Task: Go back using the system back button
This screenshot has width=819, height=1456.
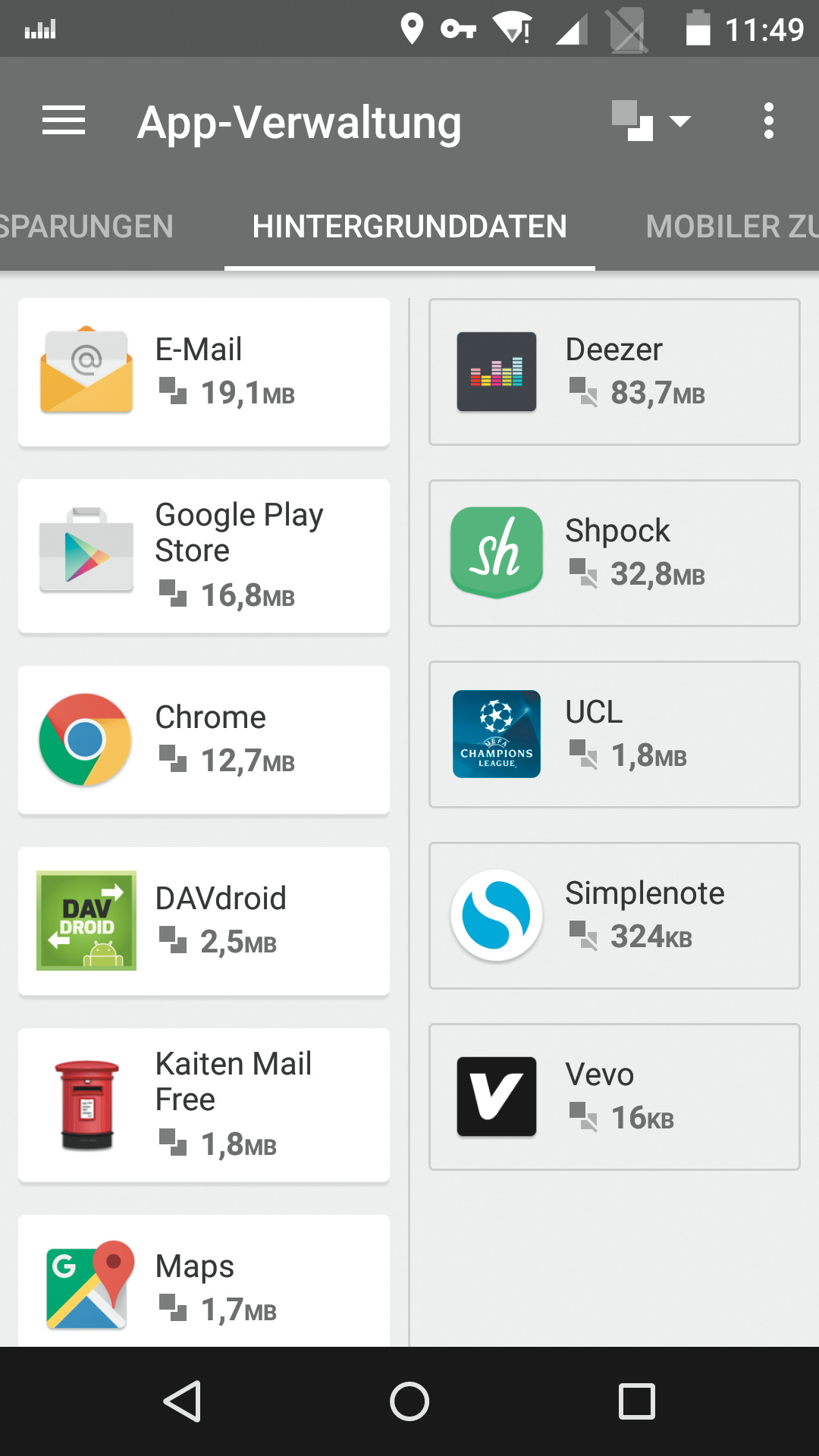Action: 182,1401
